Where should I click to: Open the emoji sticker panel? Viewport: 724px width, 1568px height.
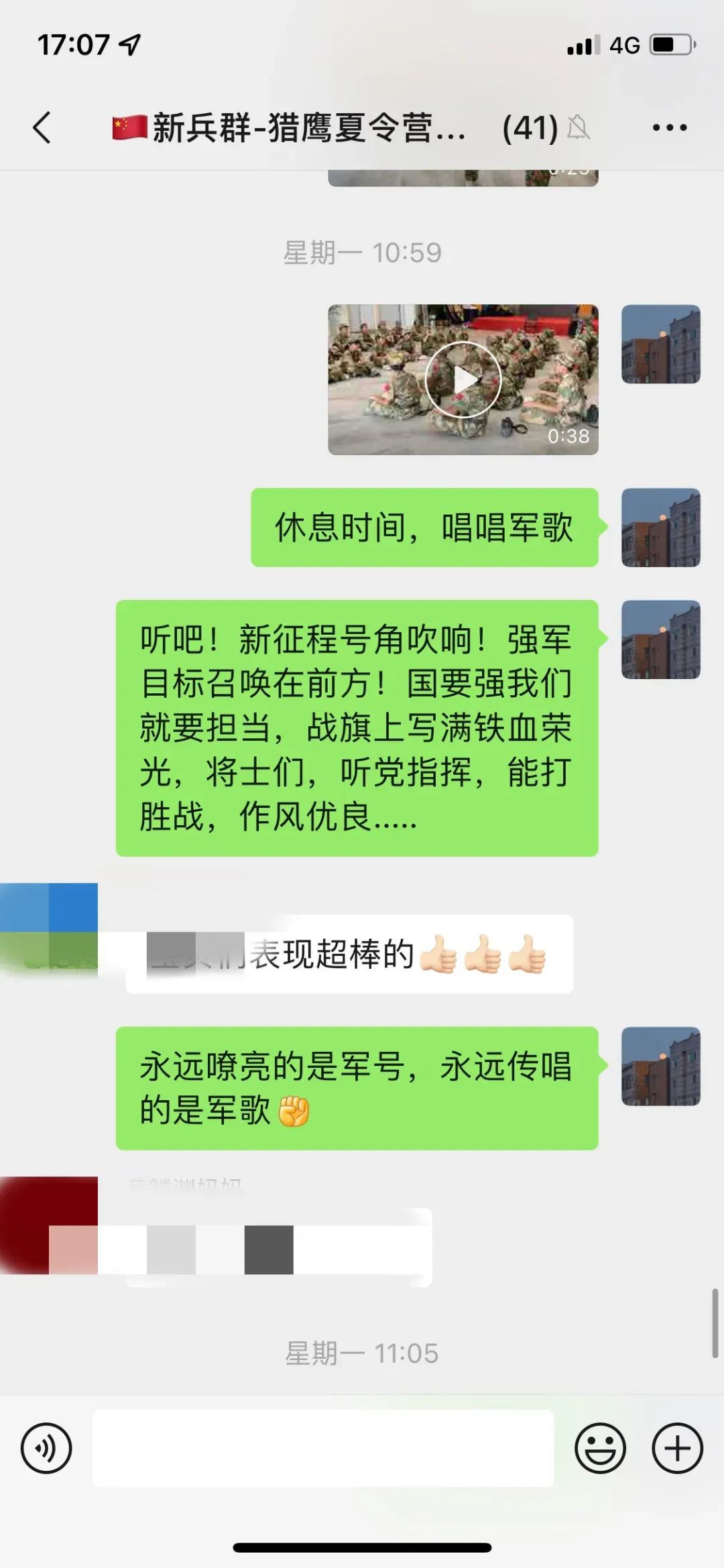(x=600, y=1448)
